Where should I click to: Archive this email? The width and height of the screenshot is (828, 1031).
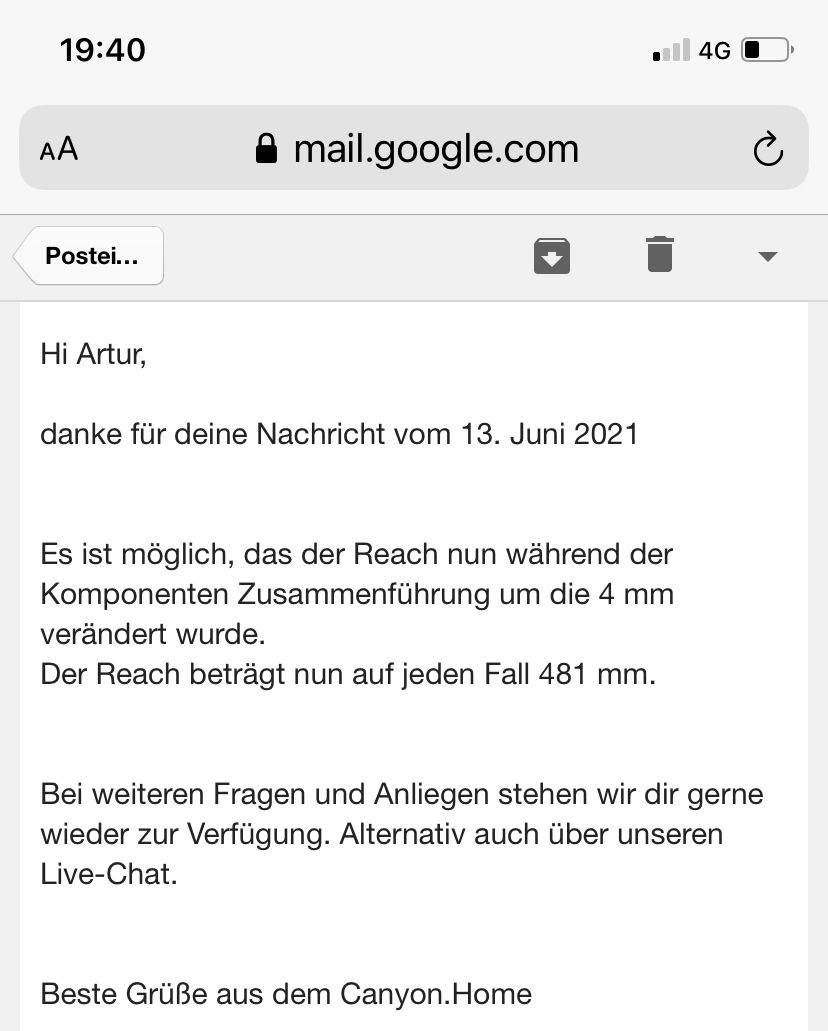coord(551,255)
